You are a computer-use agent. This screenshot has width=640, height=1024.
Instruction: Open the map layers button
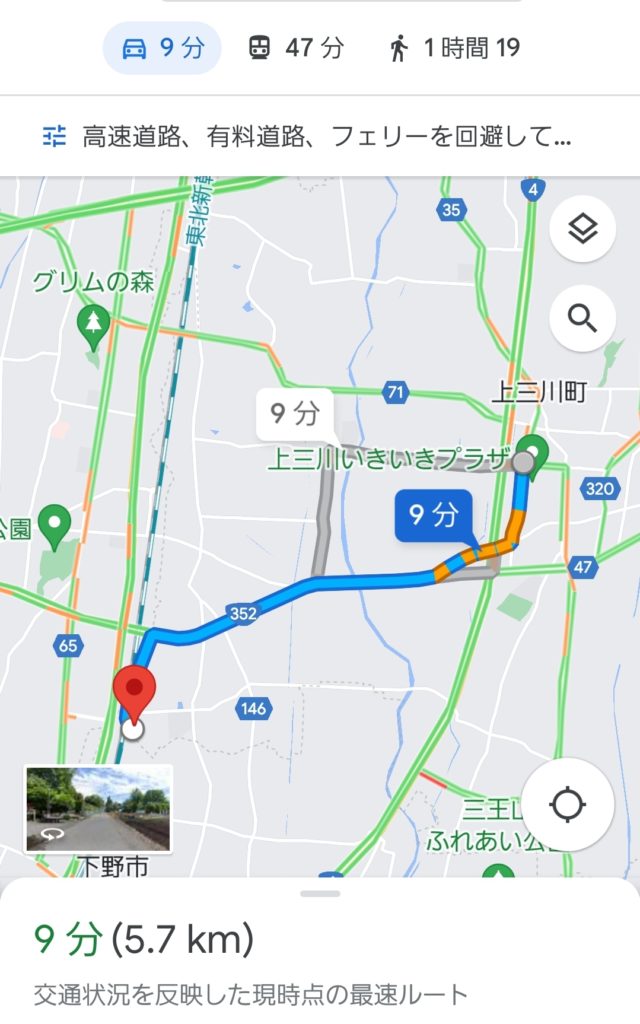pyautogui.click(x=582, y=231)
